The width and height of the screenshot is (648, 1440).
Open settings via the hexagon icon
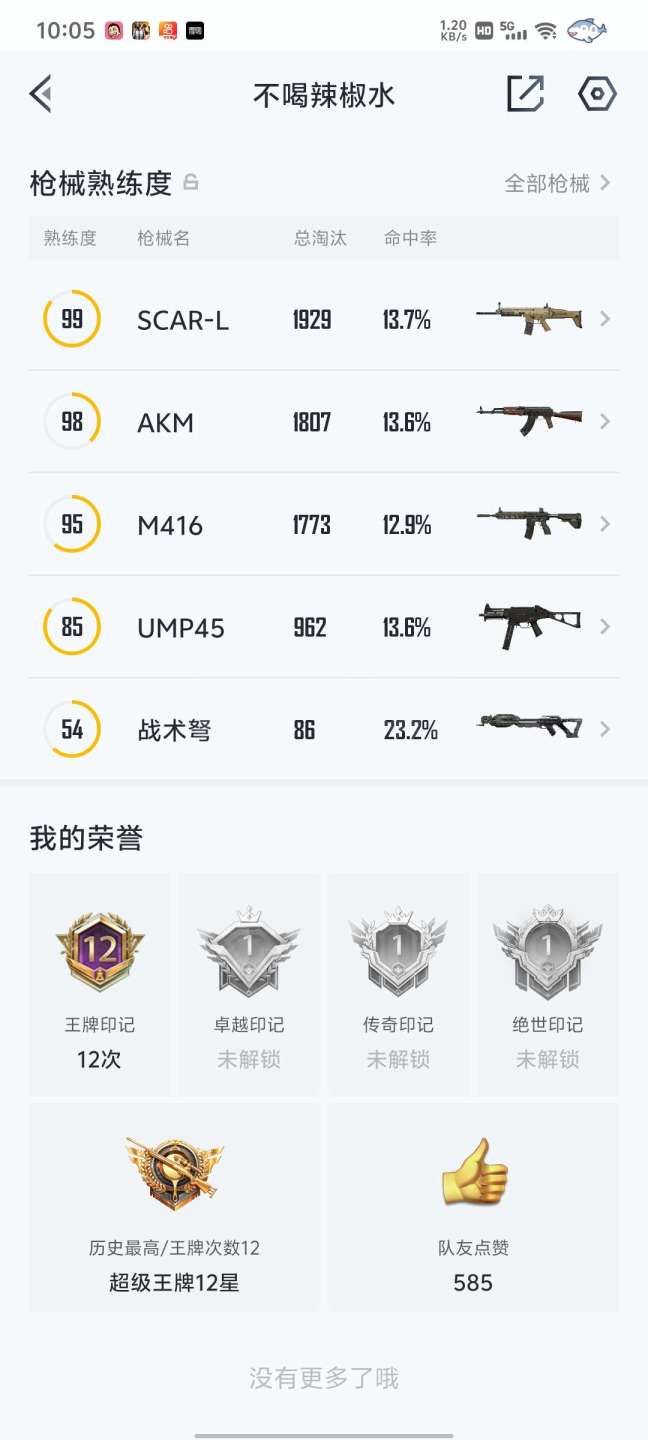click(597, 95)
